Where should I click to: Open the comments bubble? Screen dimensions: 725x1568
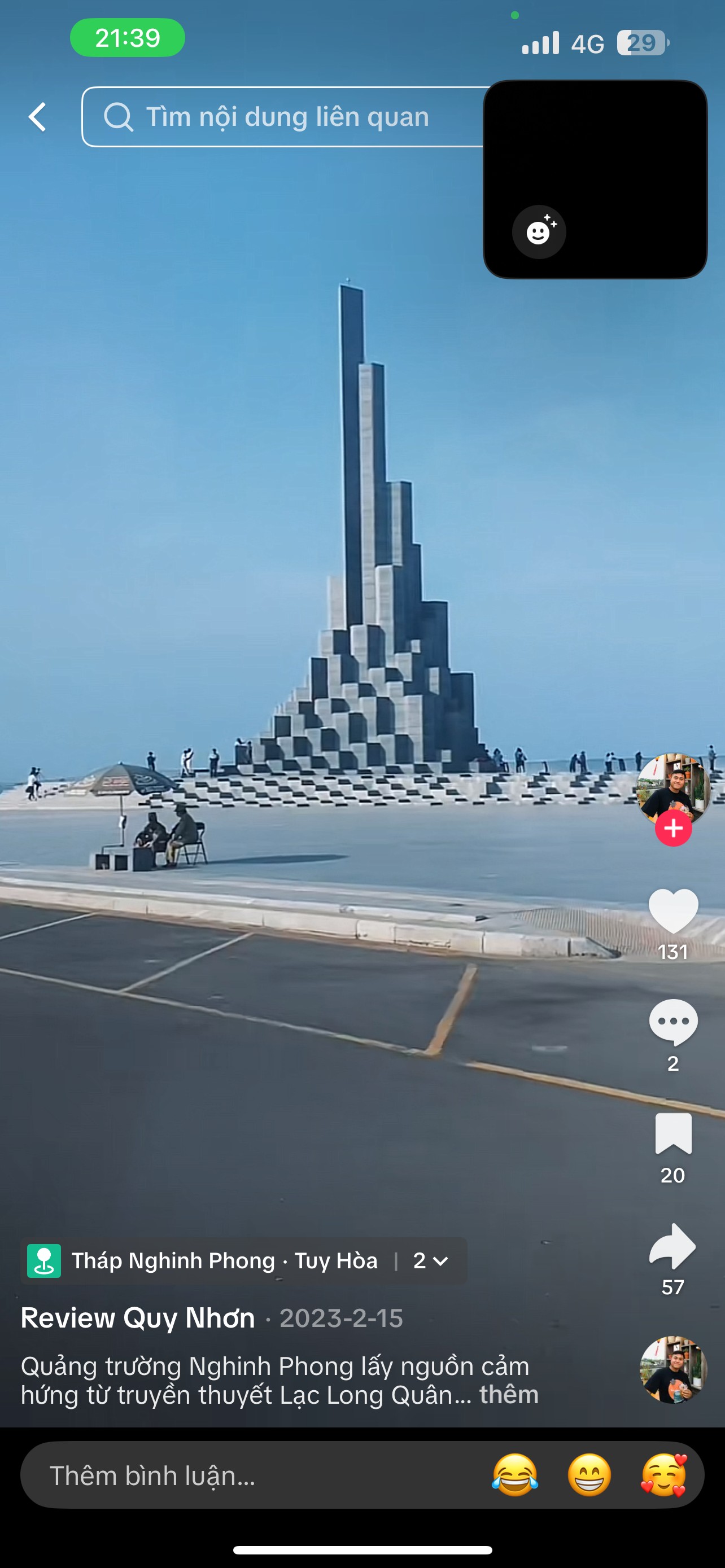click(673, 1022)
